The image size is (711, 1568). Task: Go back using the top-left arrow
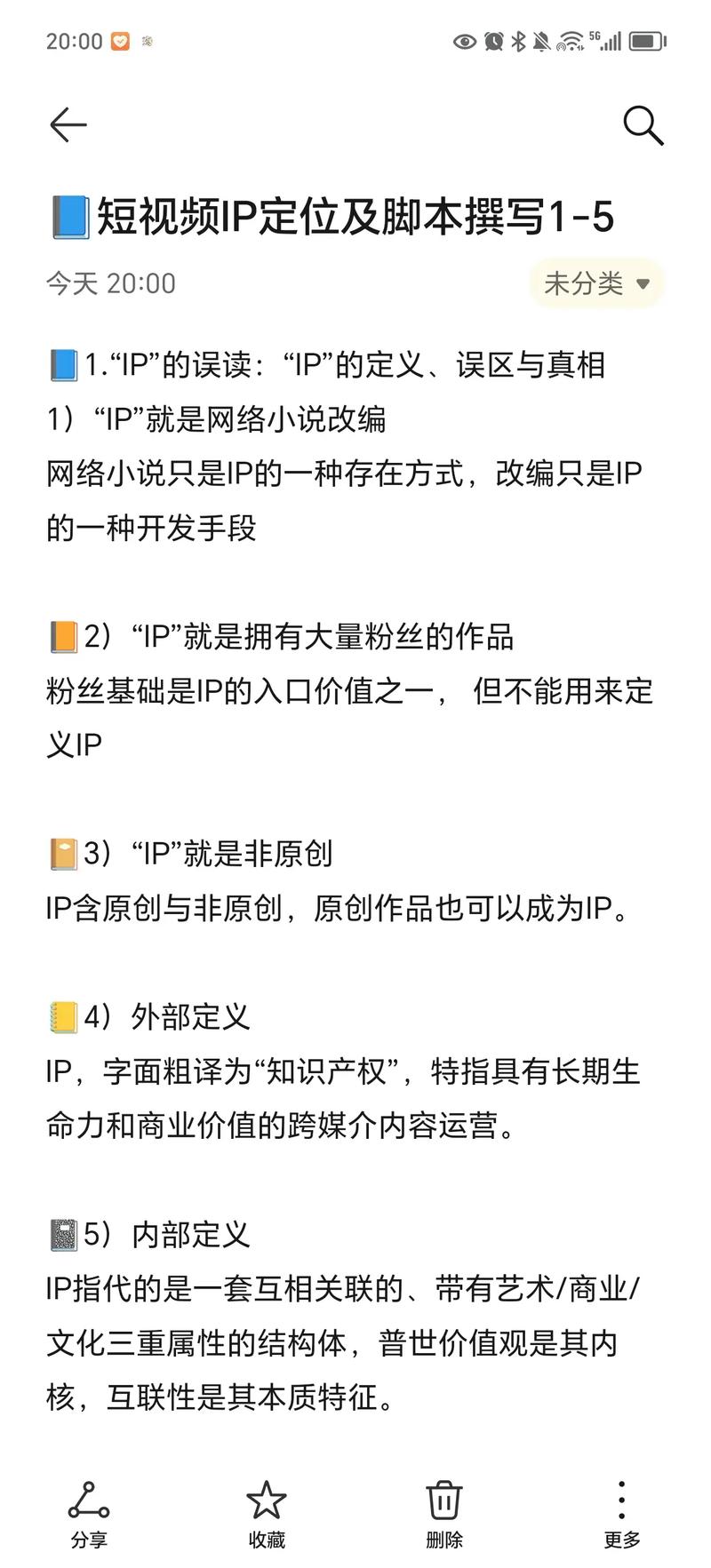(68, 125)
